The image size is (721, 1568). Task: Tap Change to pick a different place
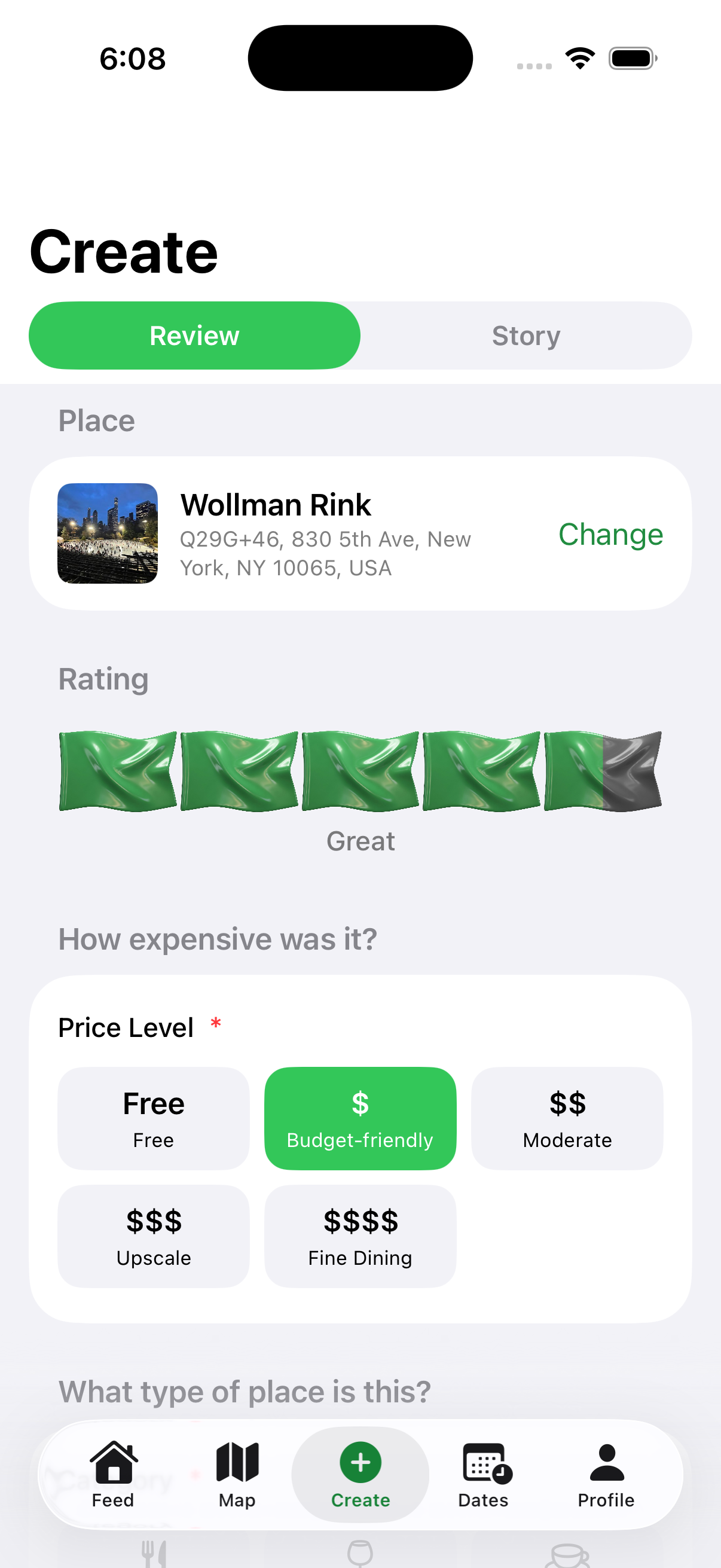point(610,535)
